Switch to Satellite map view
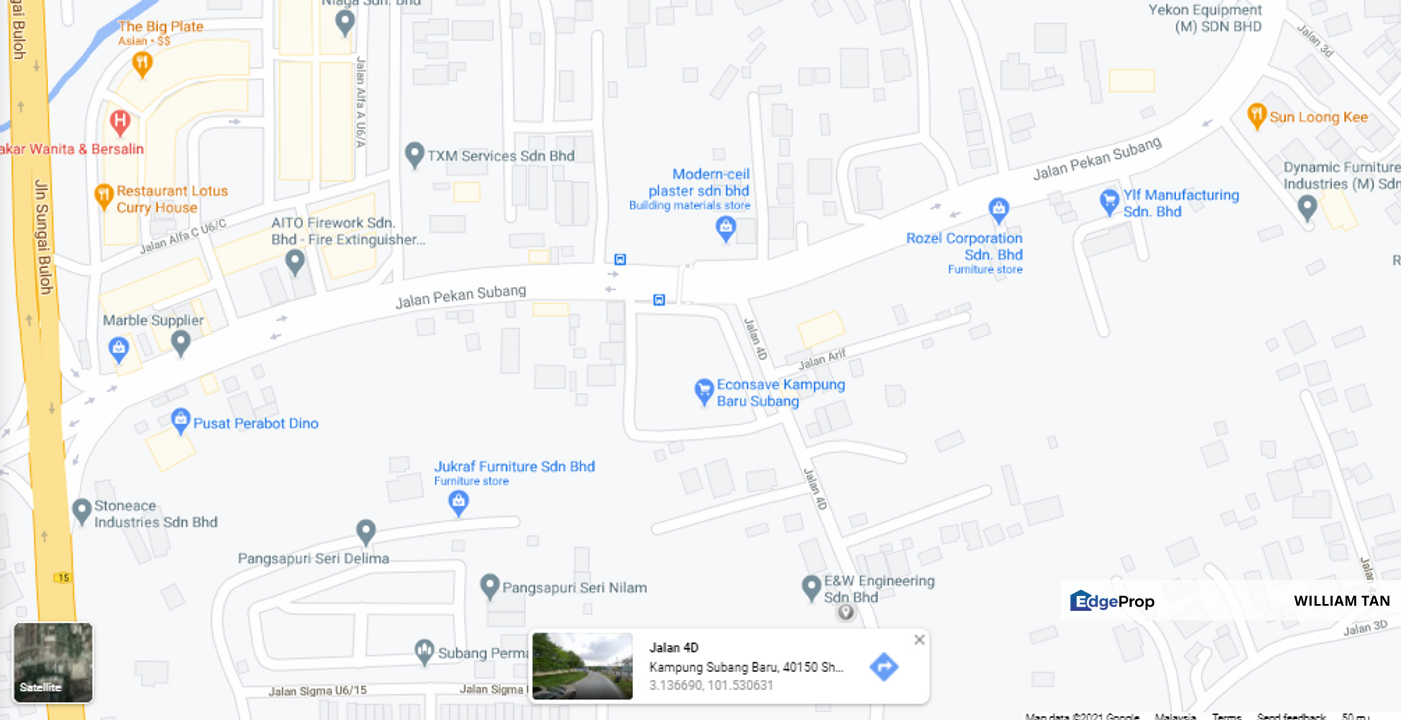The width and height of the screenshot is (1401, 720). coord(53,662)
